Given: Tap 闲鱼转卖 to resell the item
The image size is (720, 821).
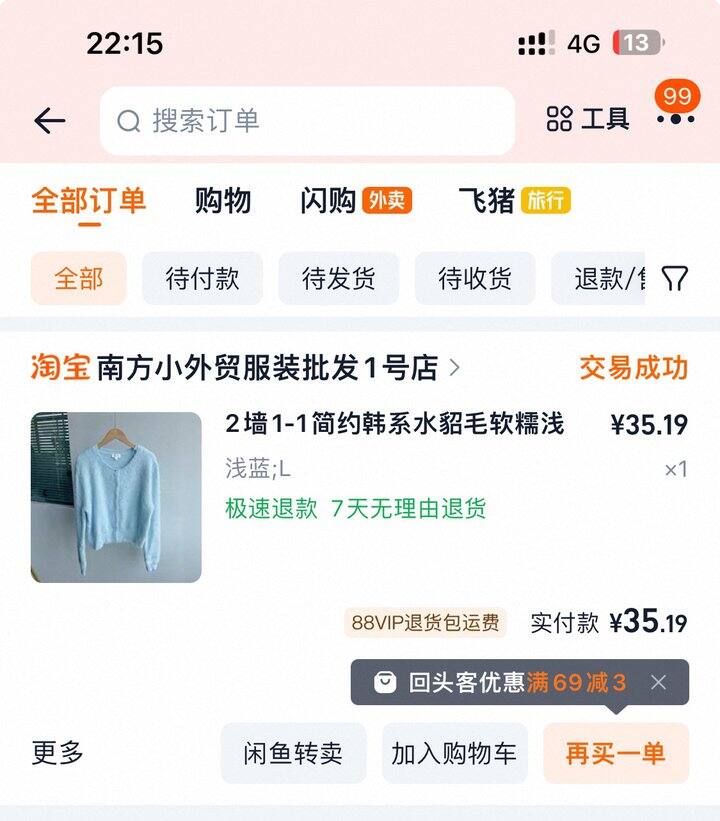Looking at the screenshot, I should click(x=293, y=753).
